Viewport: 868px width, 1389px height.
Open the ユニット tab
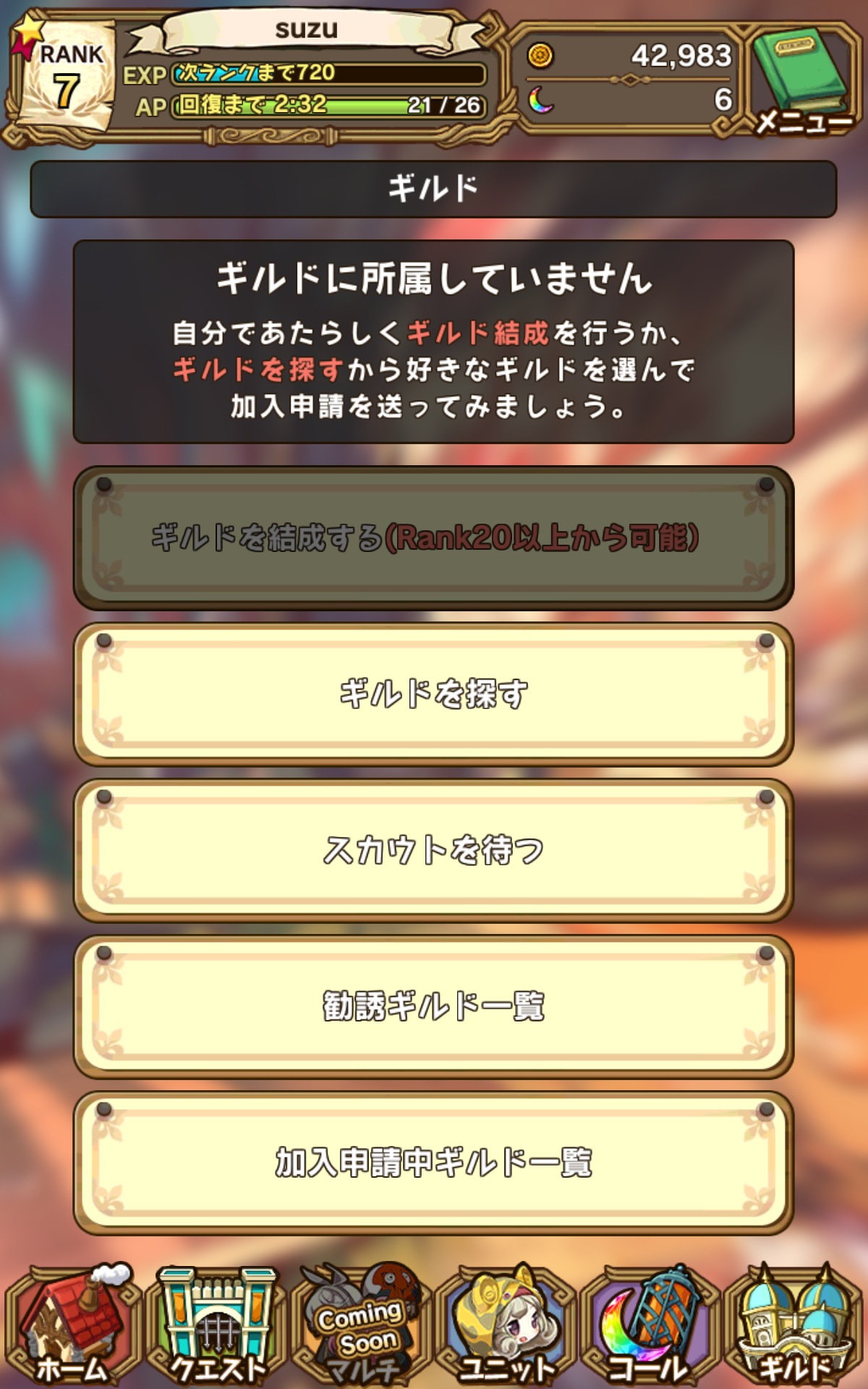click(506, 1324)
